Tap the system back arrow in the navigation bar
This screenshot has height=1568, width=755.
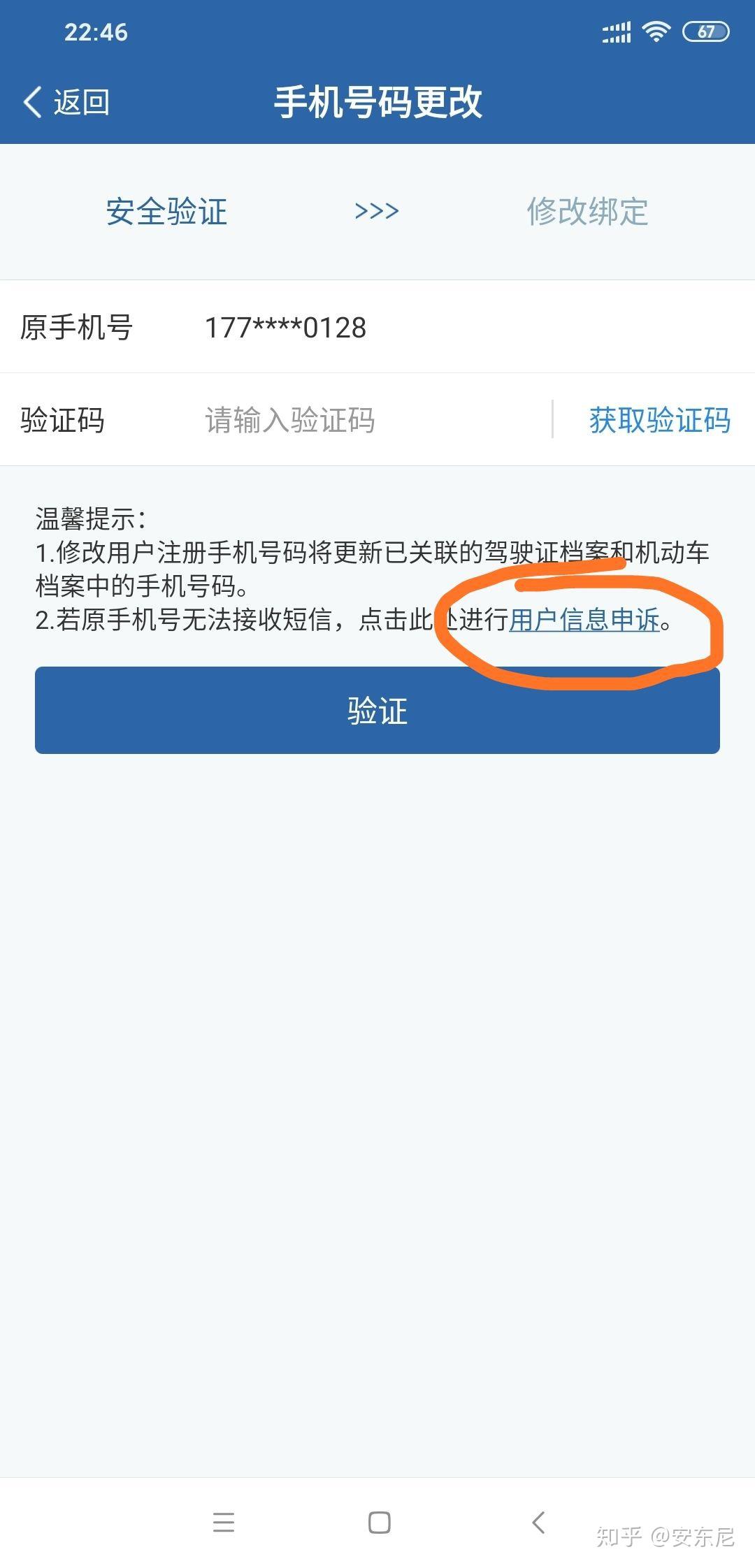pos(538,1522)
